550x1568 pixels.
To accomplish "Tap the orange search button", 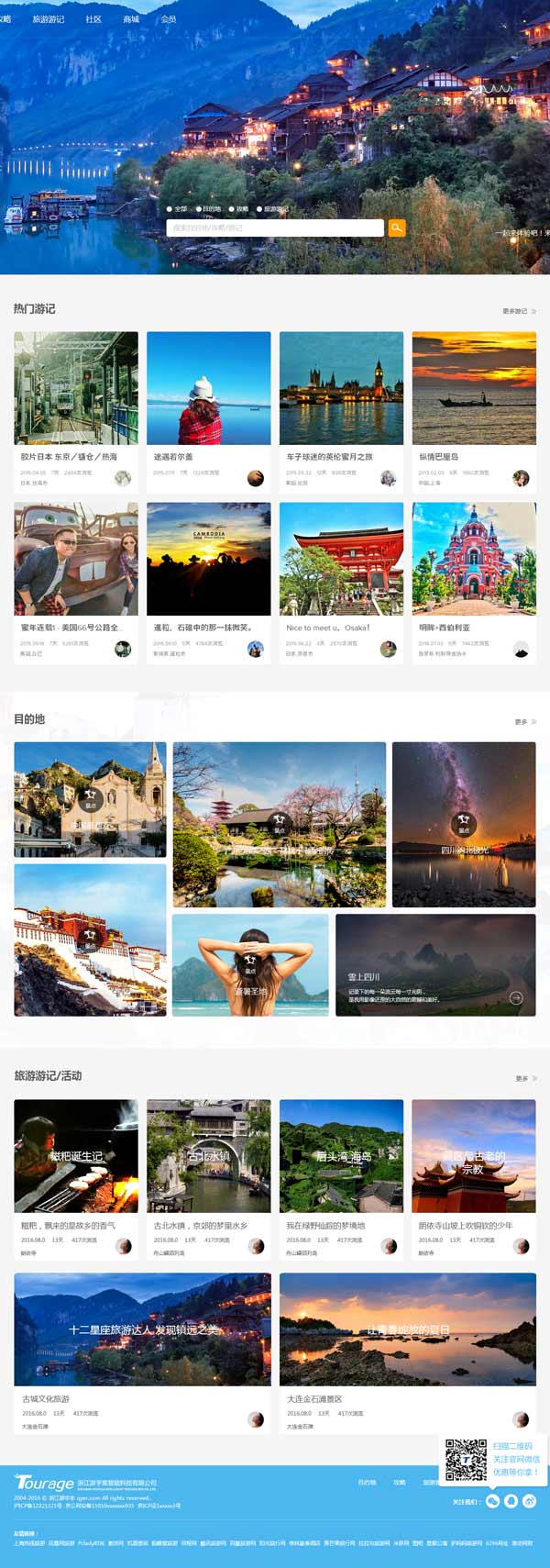I will pyautogui.click(x=397, y=228).
